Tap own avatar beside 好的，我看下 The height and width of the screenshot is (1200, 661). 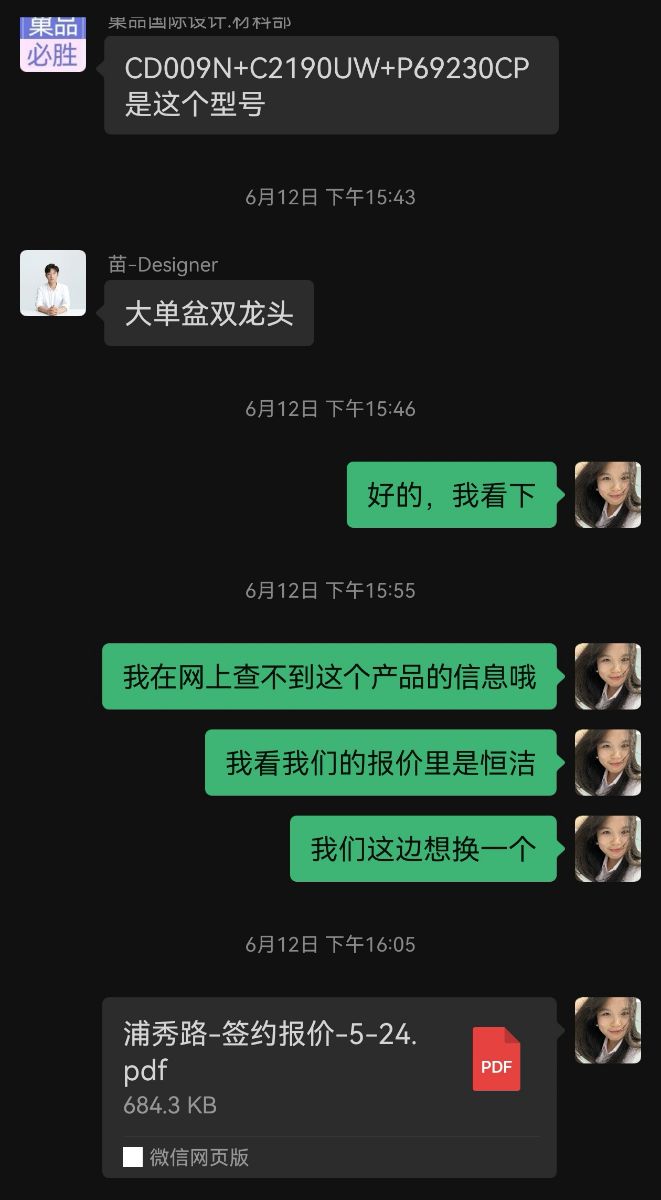coord(607,494)
